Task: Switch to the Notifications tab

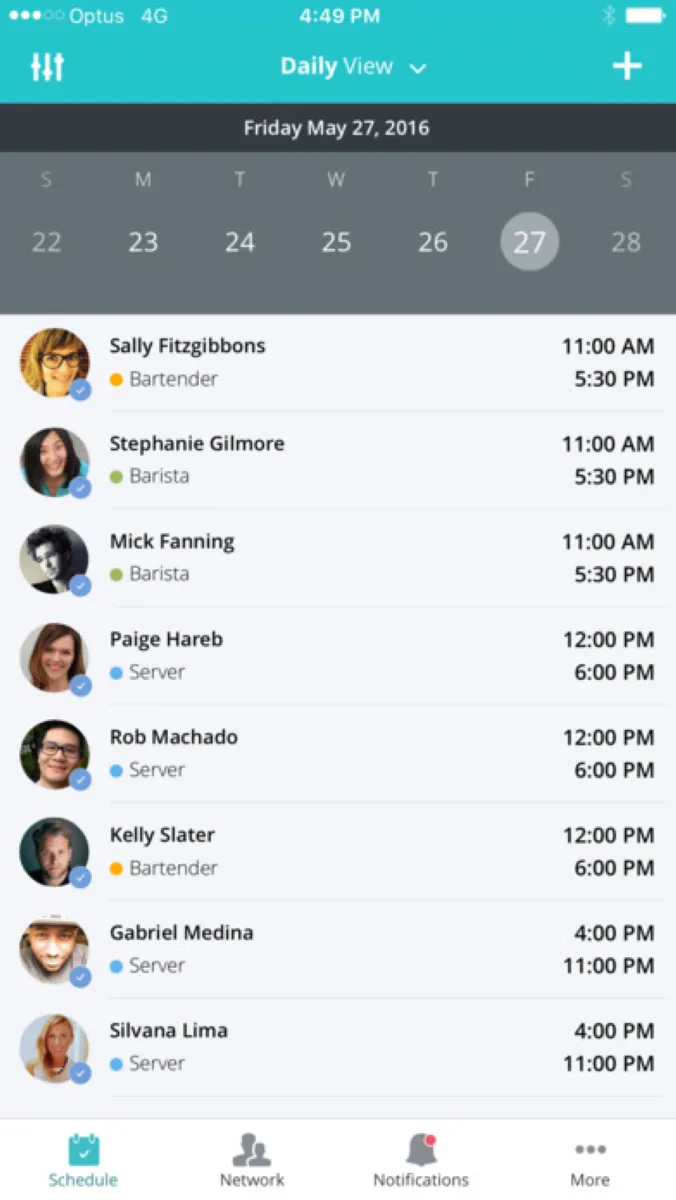Action: [421, 1160]
